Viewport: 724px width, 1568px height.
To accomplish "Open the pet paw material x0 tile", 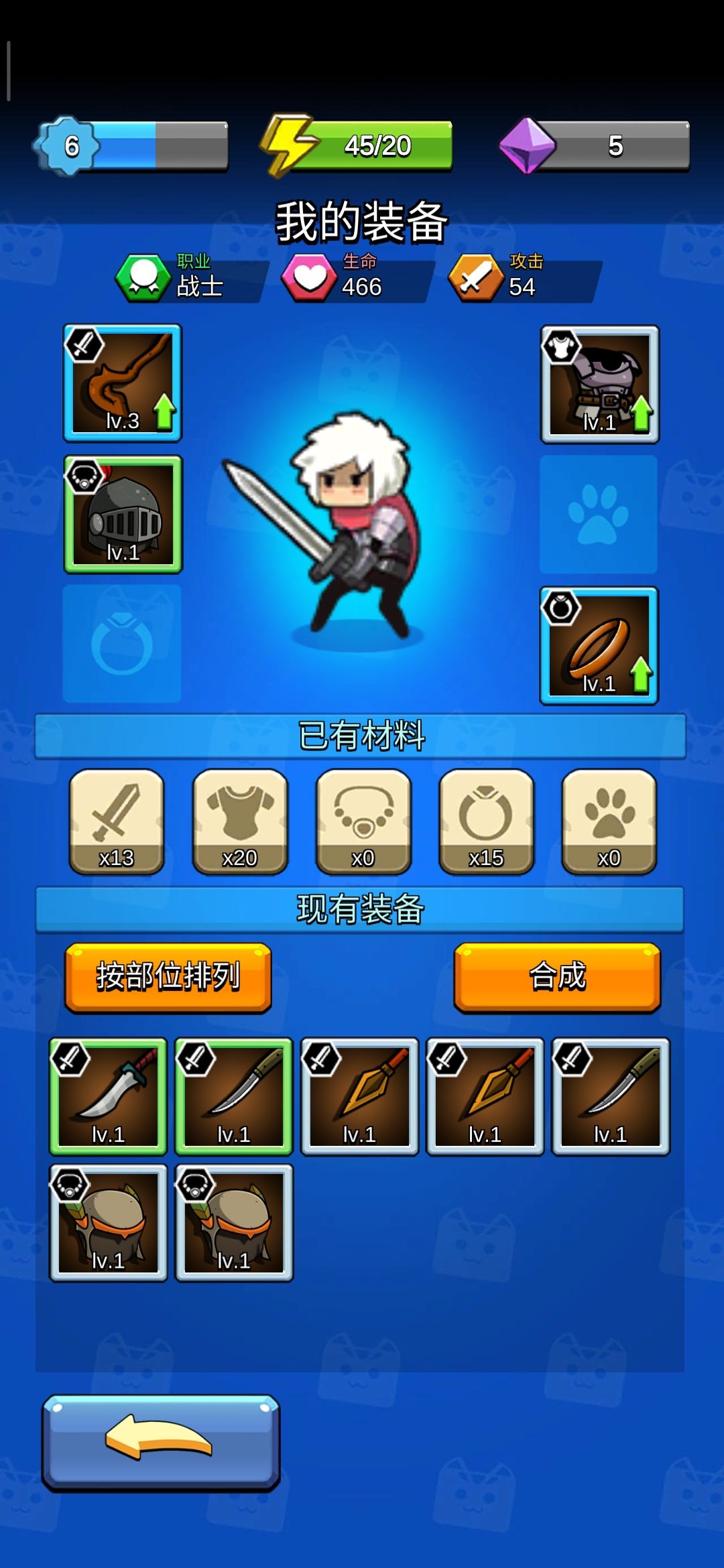I will coord(609,822).
